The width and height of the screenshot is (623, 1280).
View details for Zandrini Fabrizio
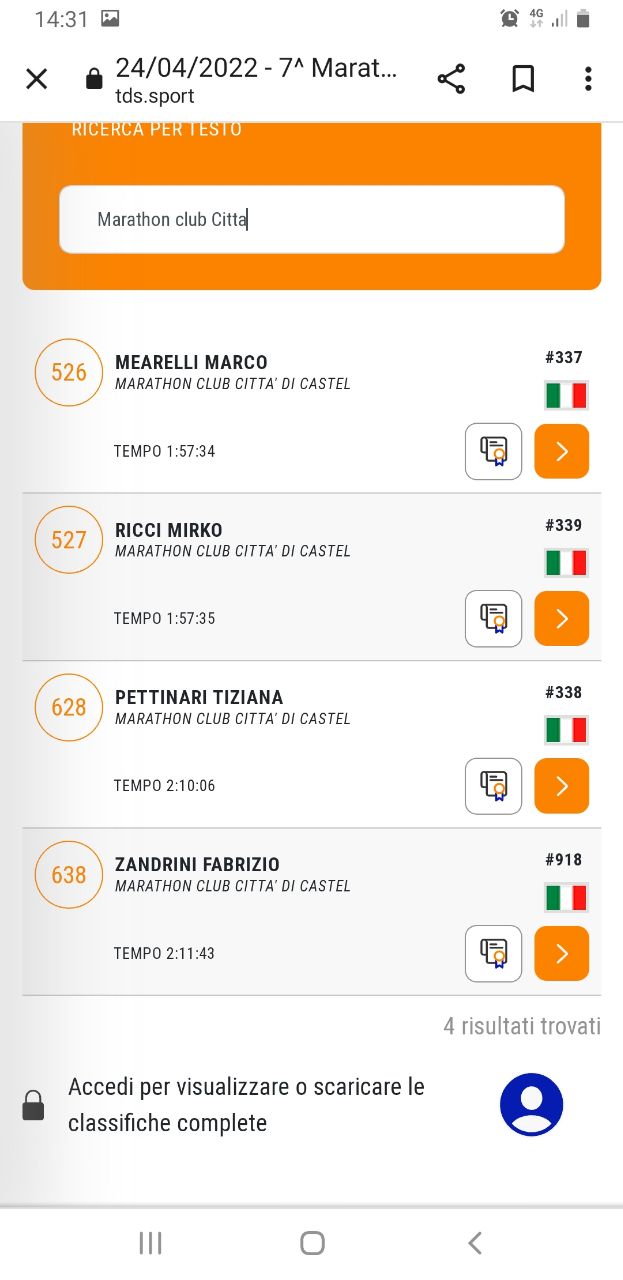pos(561,954)
